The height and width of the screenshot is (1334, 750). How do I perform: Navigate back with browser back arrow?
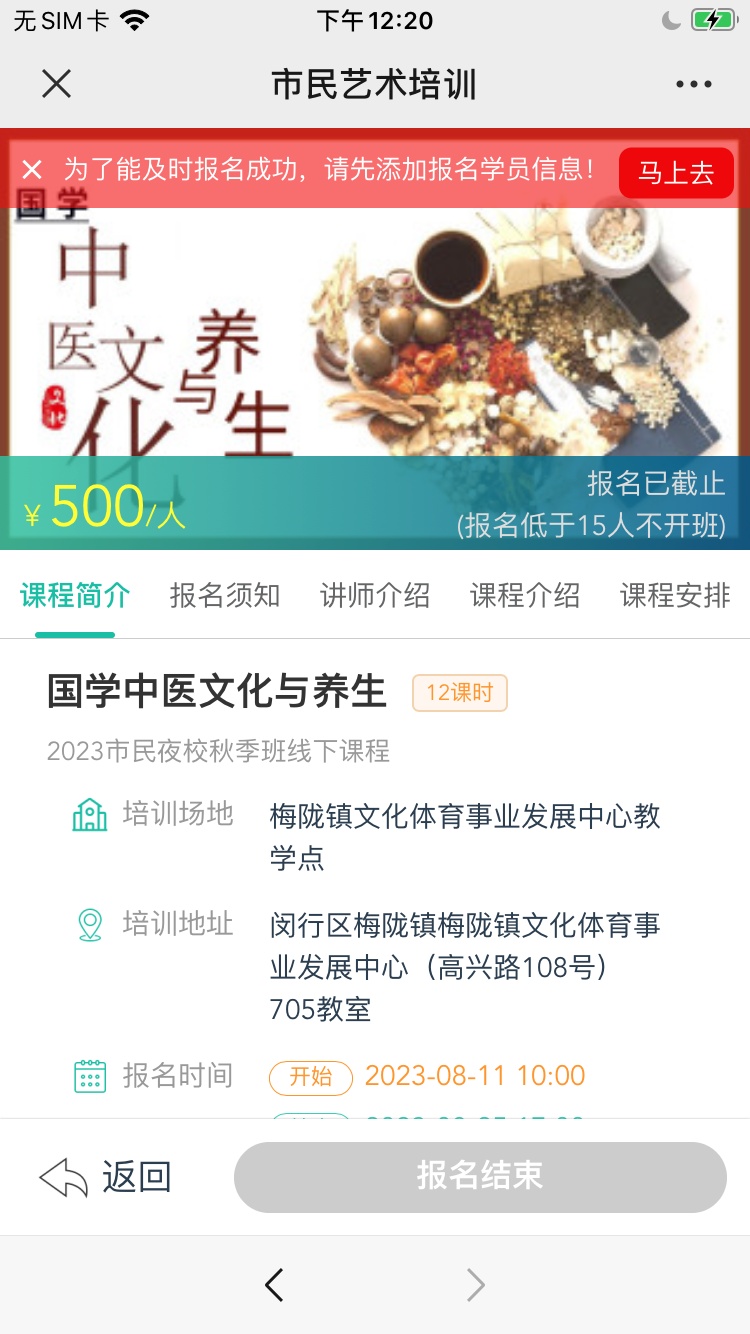click(274, 1285)
